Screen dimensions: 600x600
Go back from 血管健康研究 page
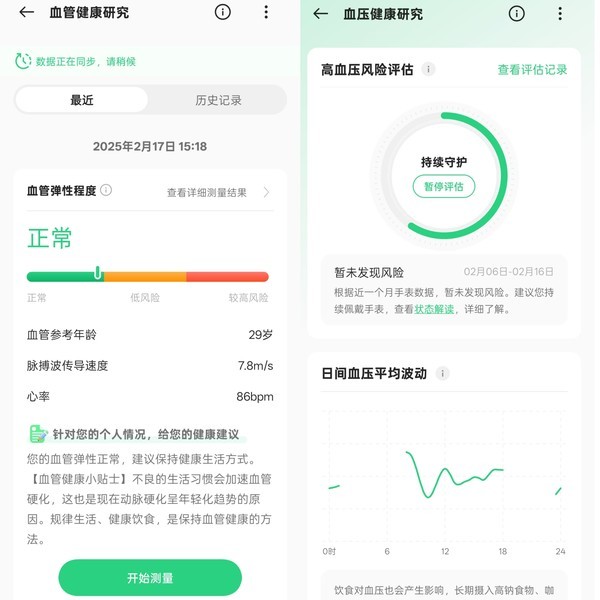point(26,13)
